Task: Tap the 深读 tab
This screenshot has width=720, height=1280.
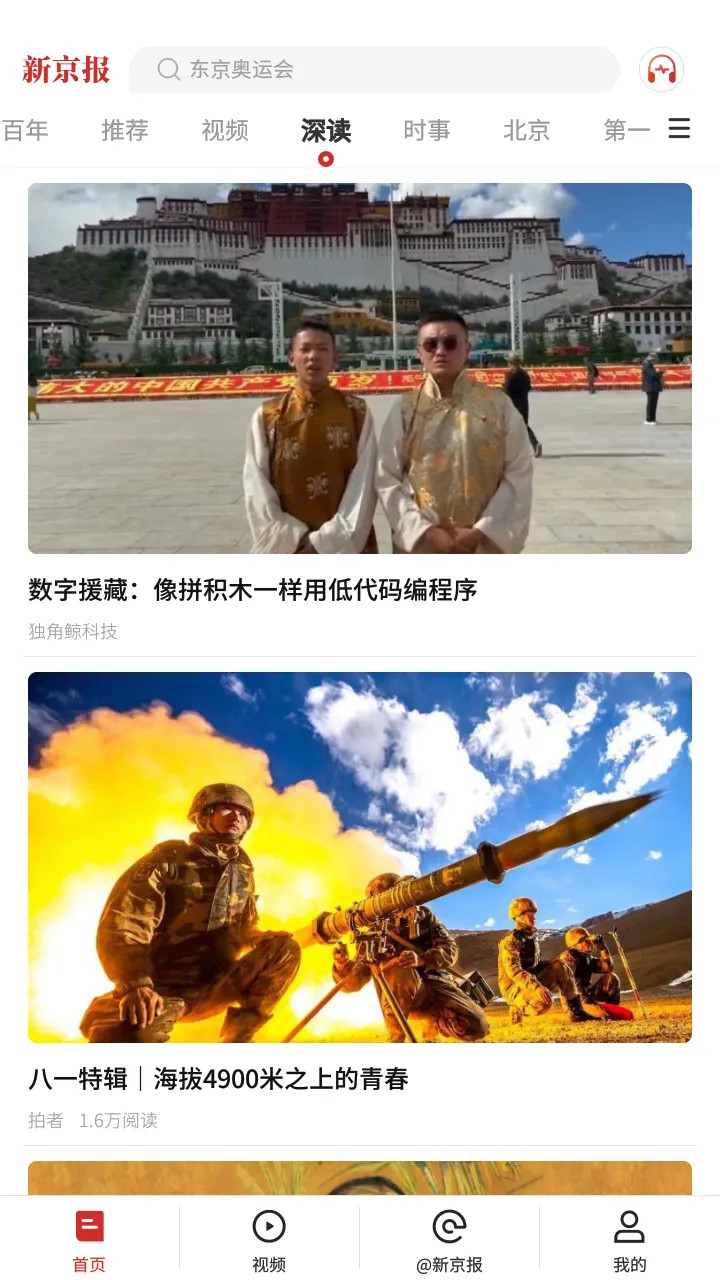Action: click(326, 131)
